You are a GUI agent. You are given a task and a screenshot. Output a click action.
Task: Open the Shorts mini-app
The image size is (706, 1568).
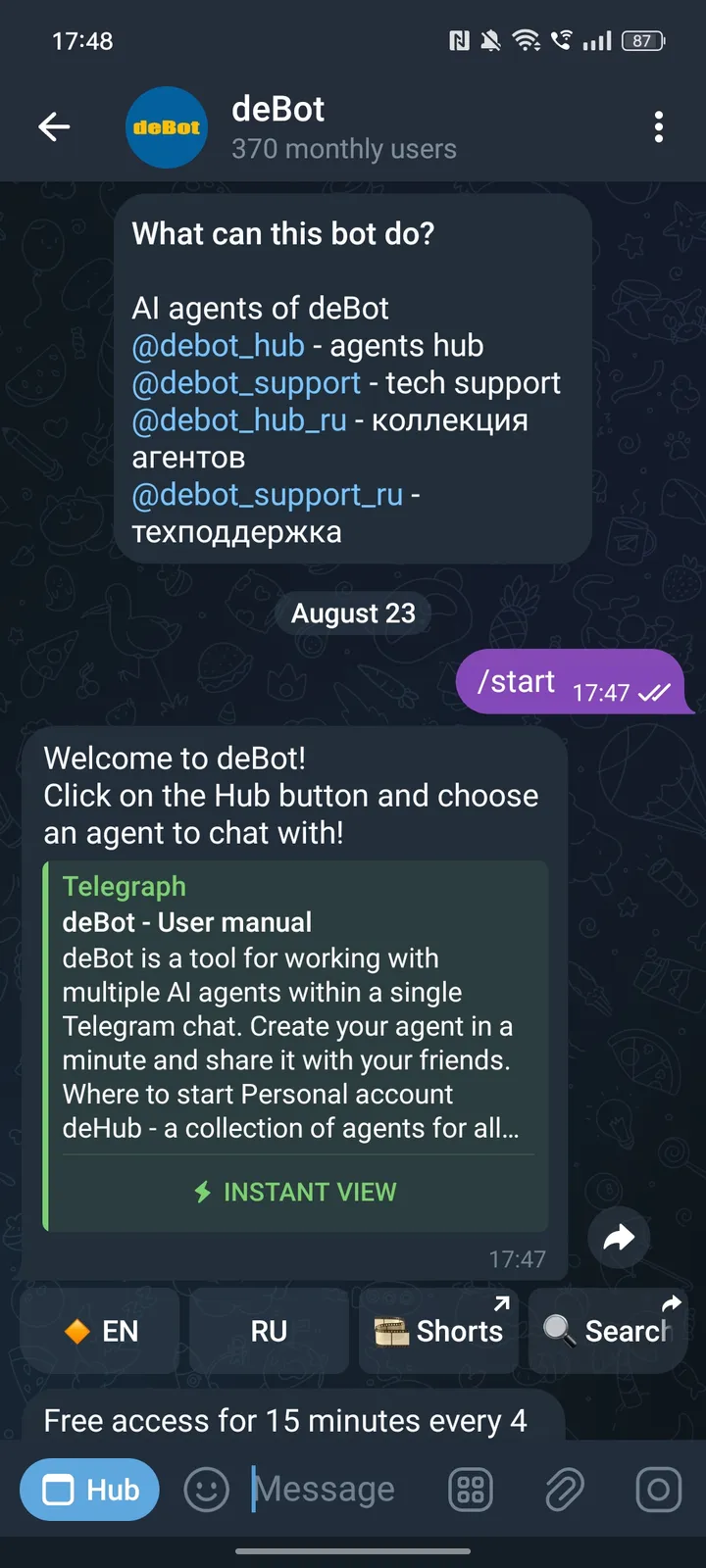click(437, 1331)
